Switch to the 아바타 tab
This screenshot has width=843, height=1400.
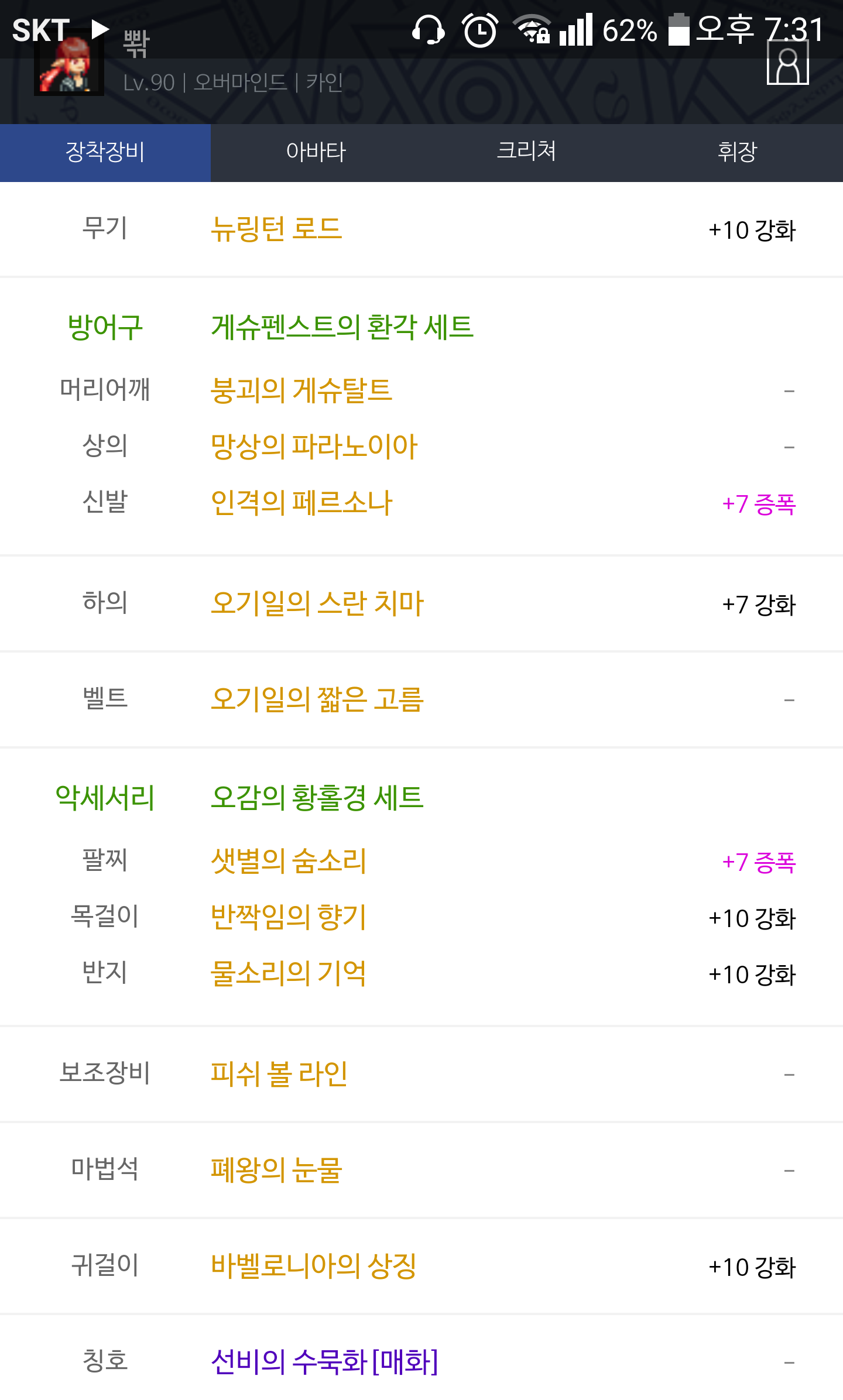[316, 152]
